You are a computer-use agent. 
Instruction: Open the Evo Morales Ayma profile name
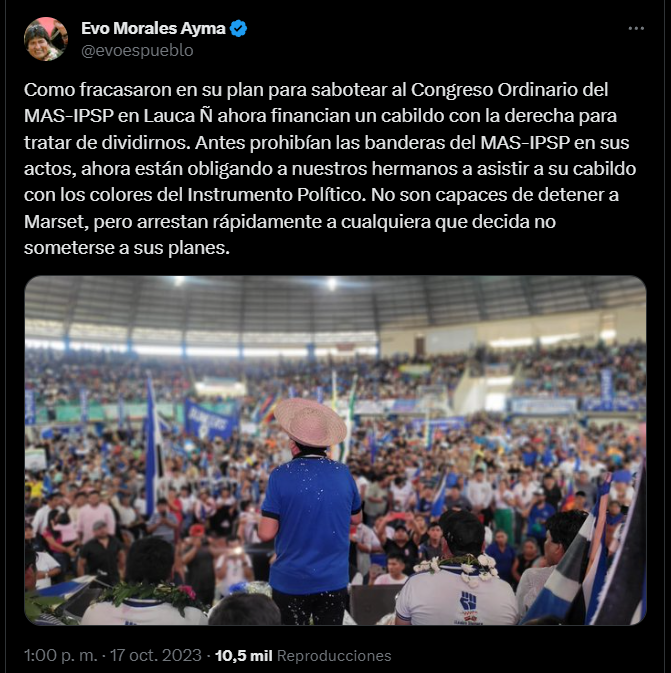[153, 29]
